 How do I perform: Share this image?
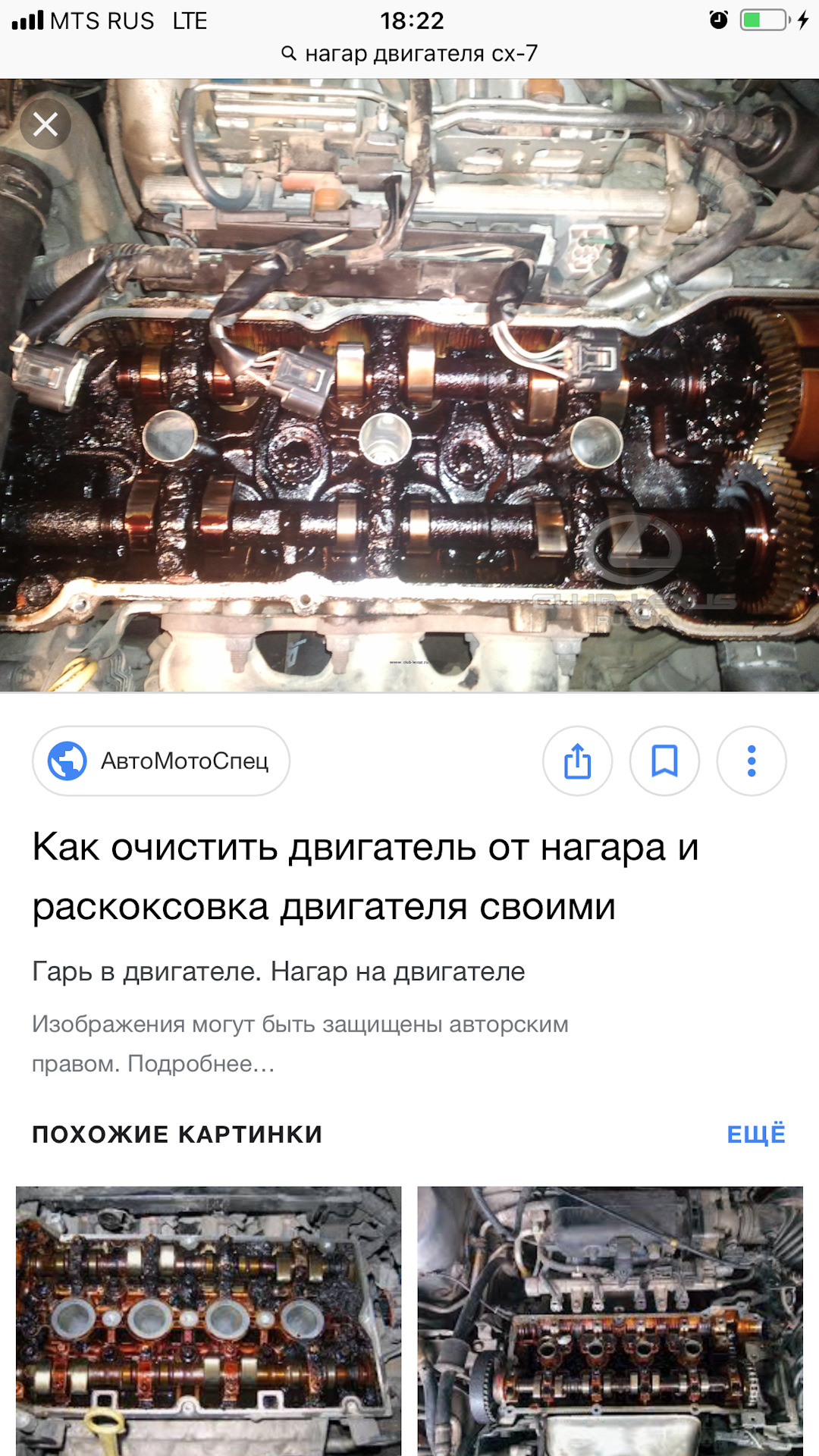coord(577,761)
